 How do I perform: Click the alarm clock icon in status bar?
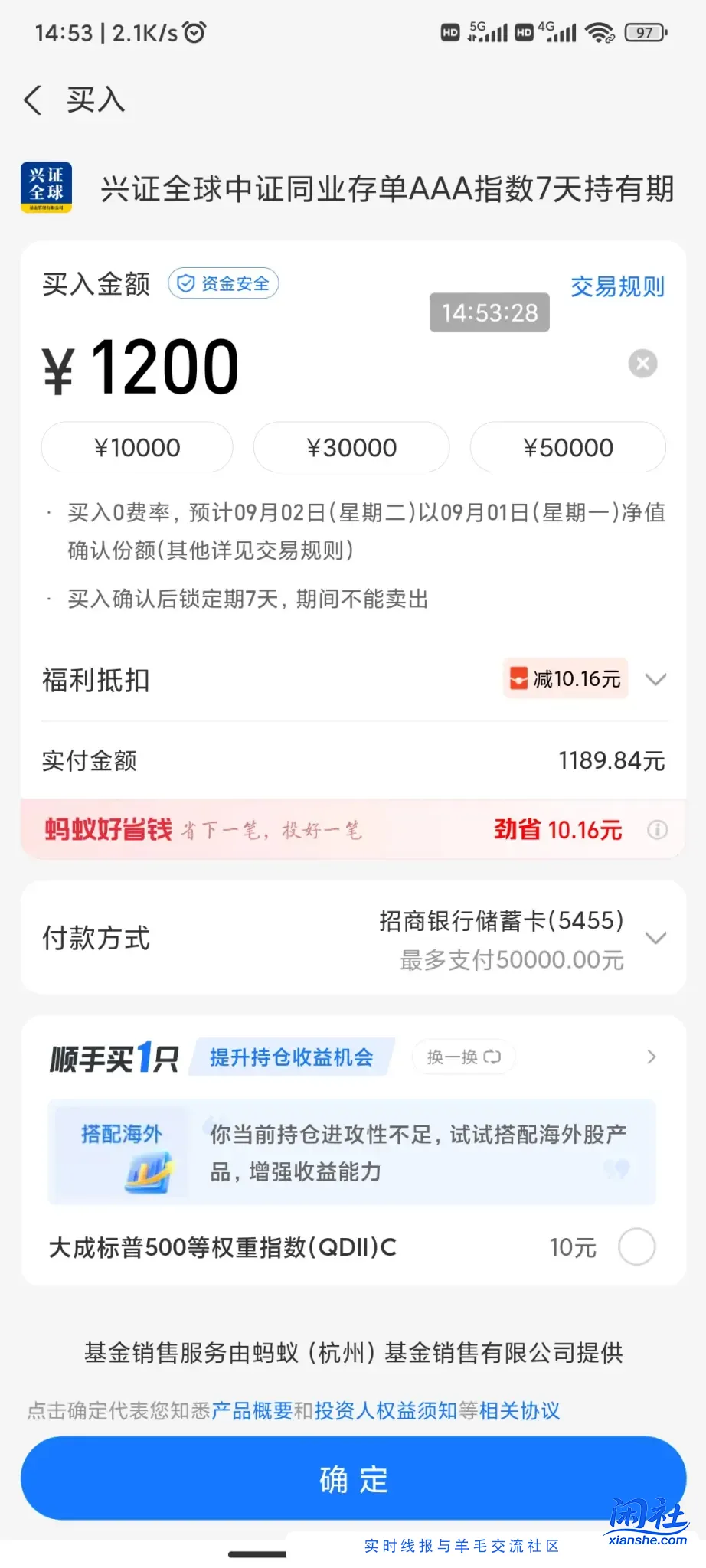coord(195,32)
